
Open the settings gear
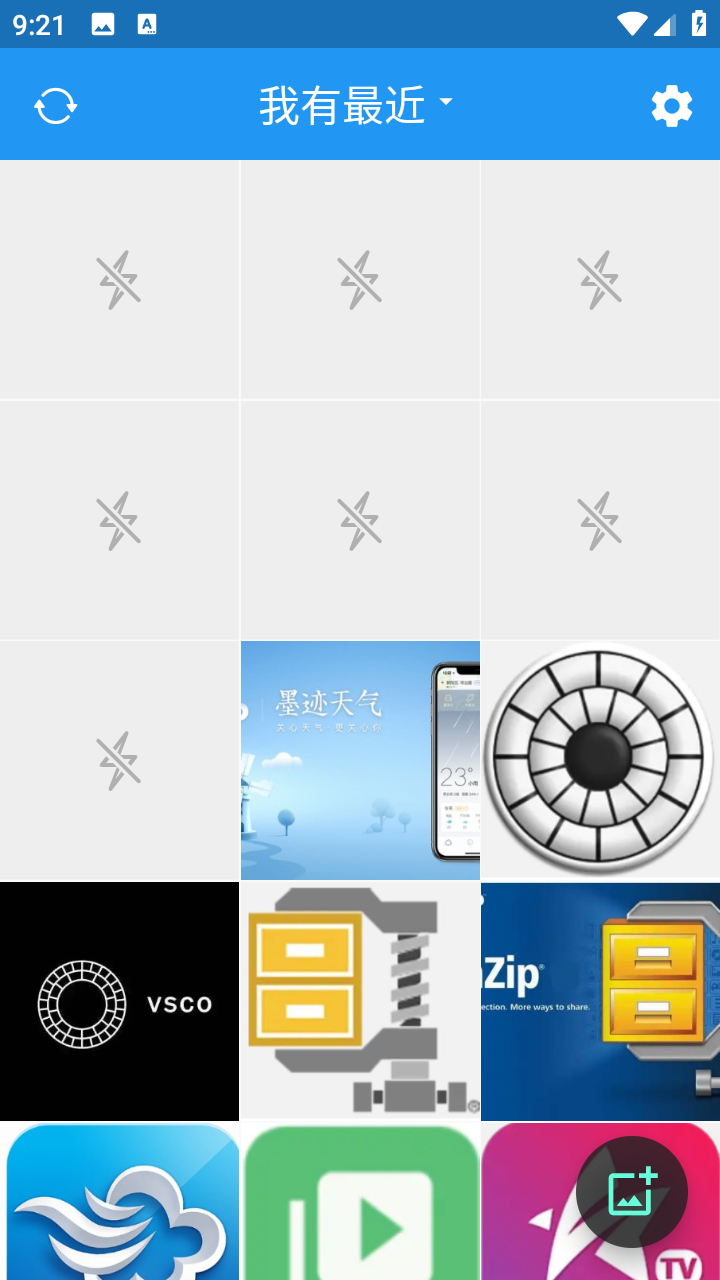pos(672,105)
